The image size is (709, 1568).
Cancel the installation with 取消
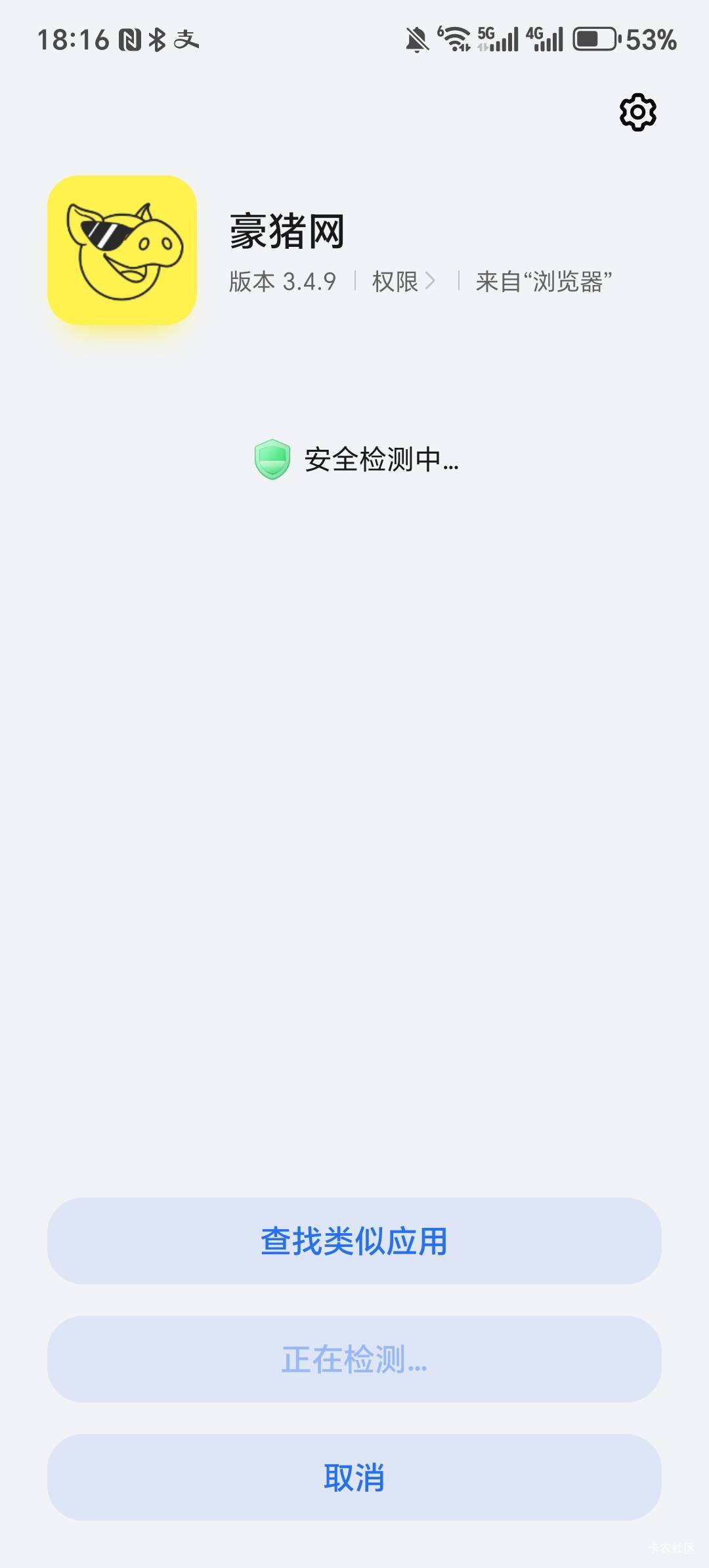[354, 1477]
